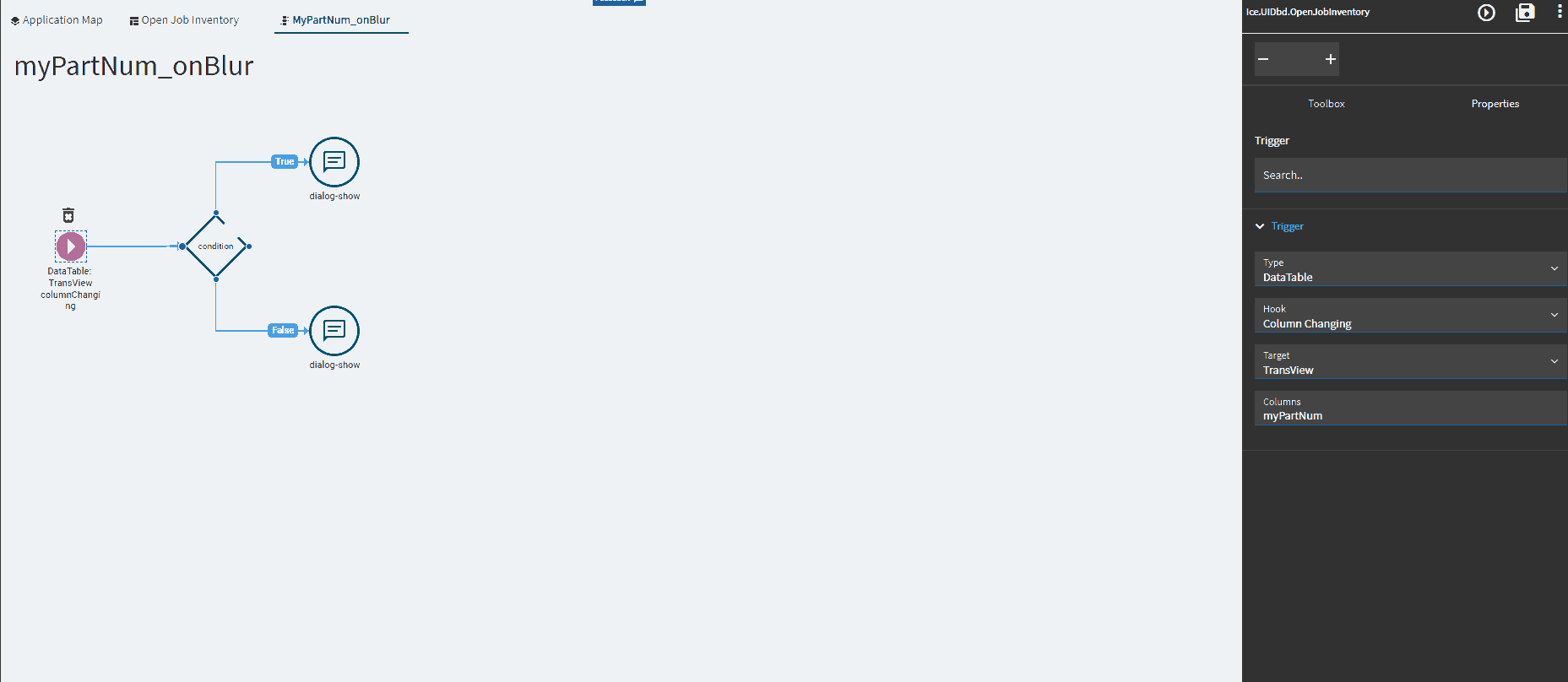Open the Type dropdown showing DataTable
Image resolution: width=1568 pixels, height=682 pixels.
coord(1408,269)
